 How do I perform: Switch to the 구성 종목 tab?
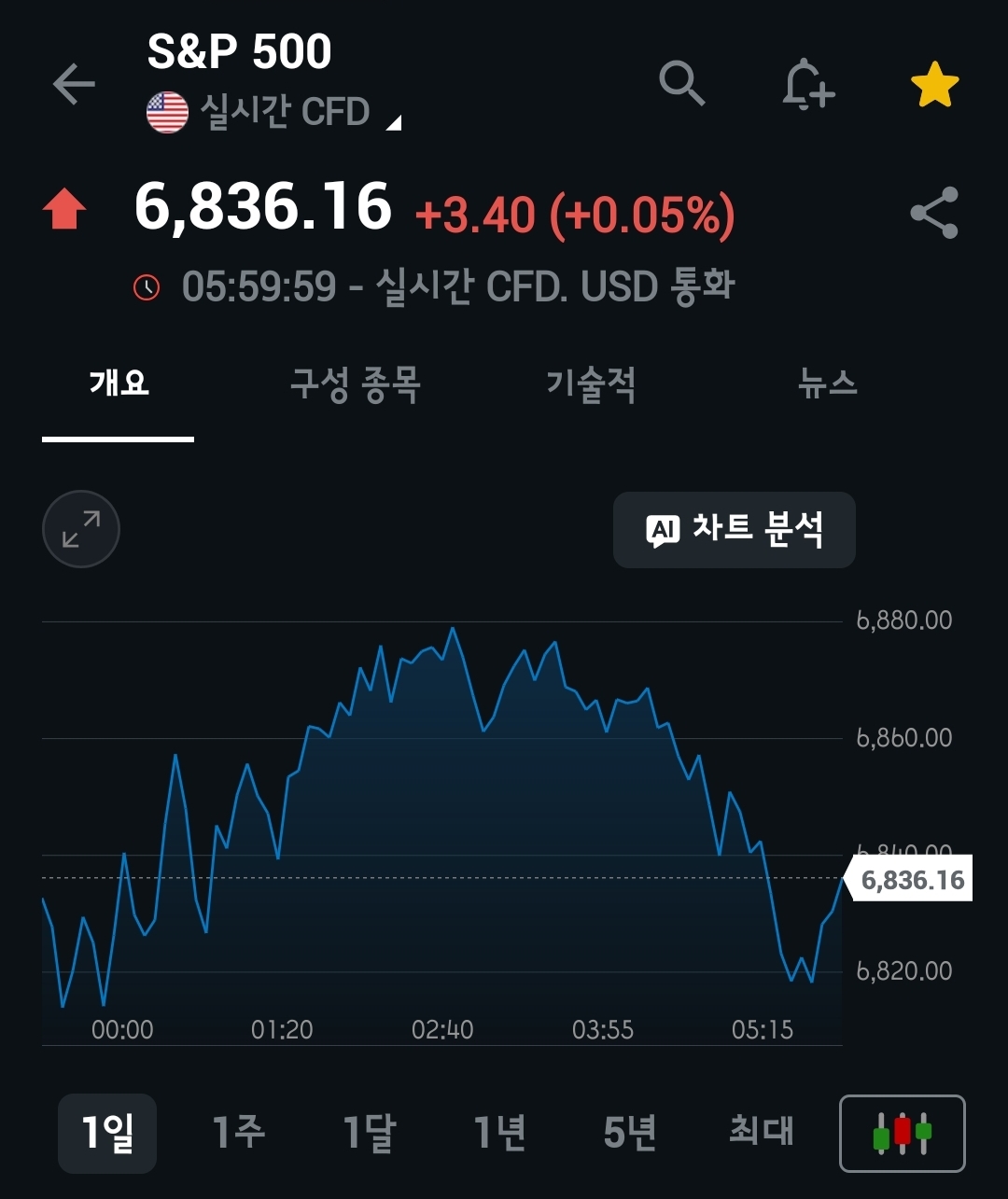click(356, 383)
